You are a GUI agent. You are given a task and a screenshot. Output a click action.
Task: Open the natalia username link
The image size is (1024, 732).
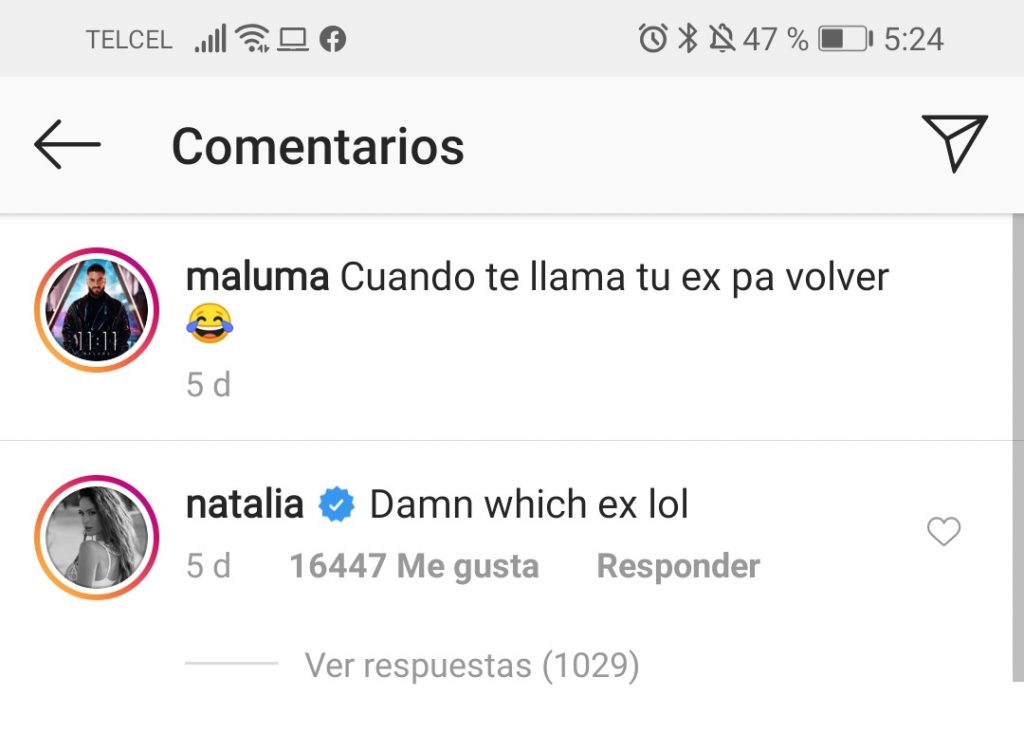(245, 505)
